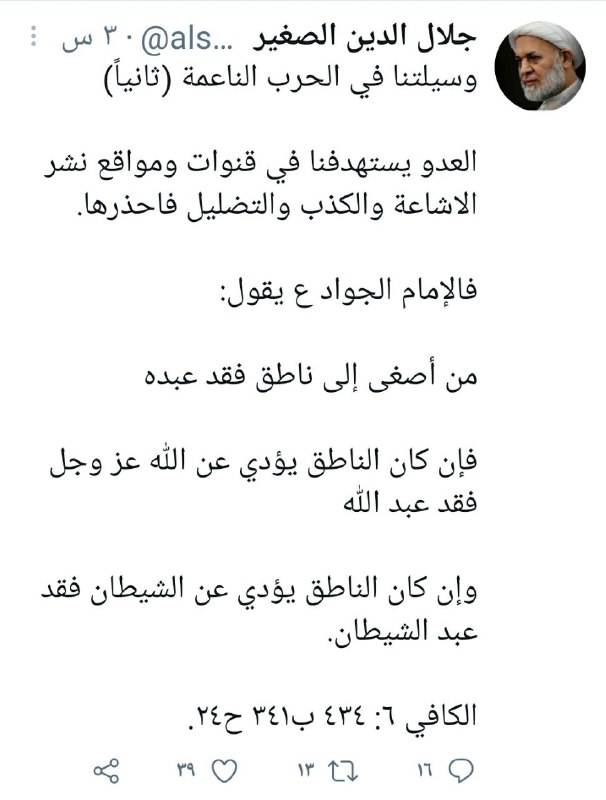Retweet this post
The height and width of the screenshot is (800, 606).
[x=342, y=770]
